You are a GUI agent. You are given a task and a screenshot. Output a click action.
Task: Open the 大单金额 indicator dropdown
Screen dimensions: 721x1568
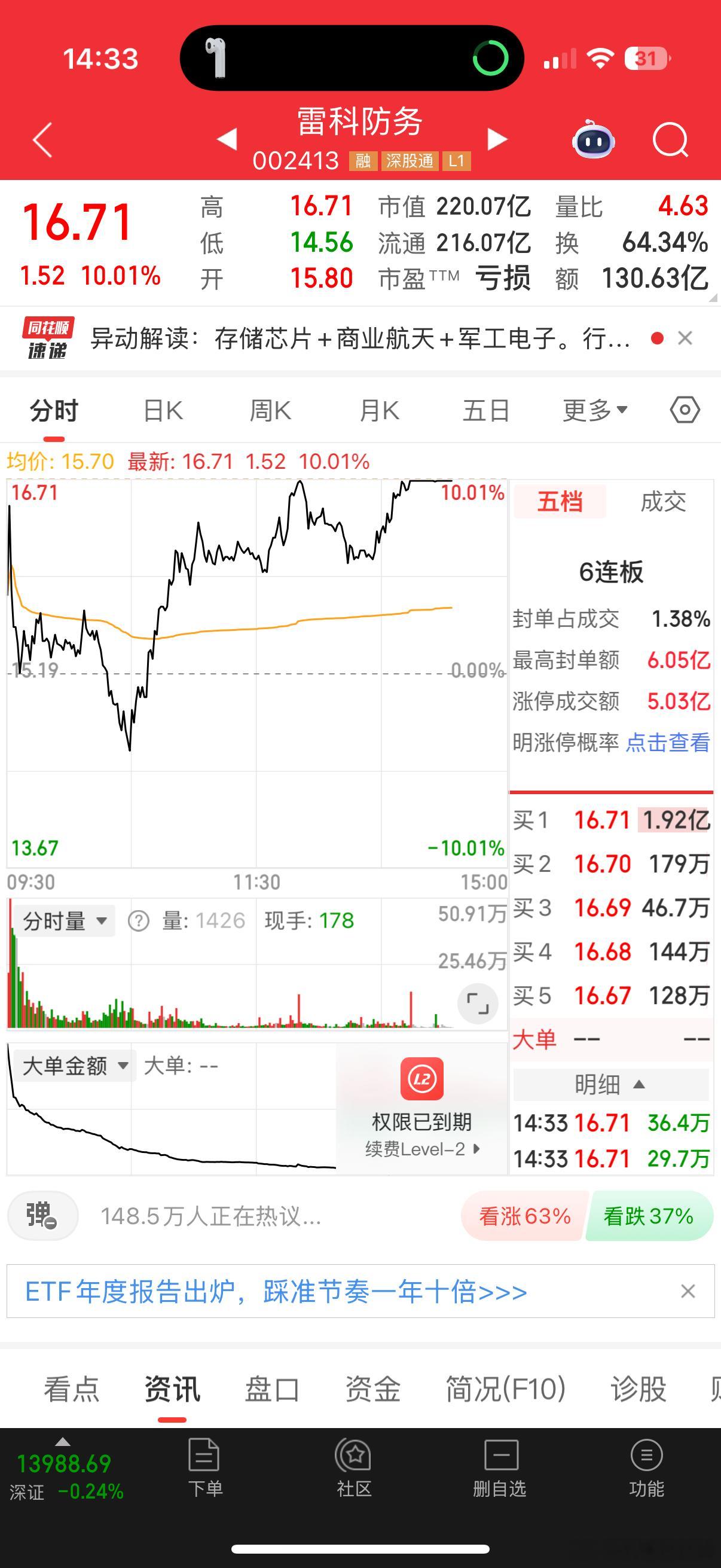[x=76, y=1065]
